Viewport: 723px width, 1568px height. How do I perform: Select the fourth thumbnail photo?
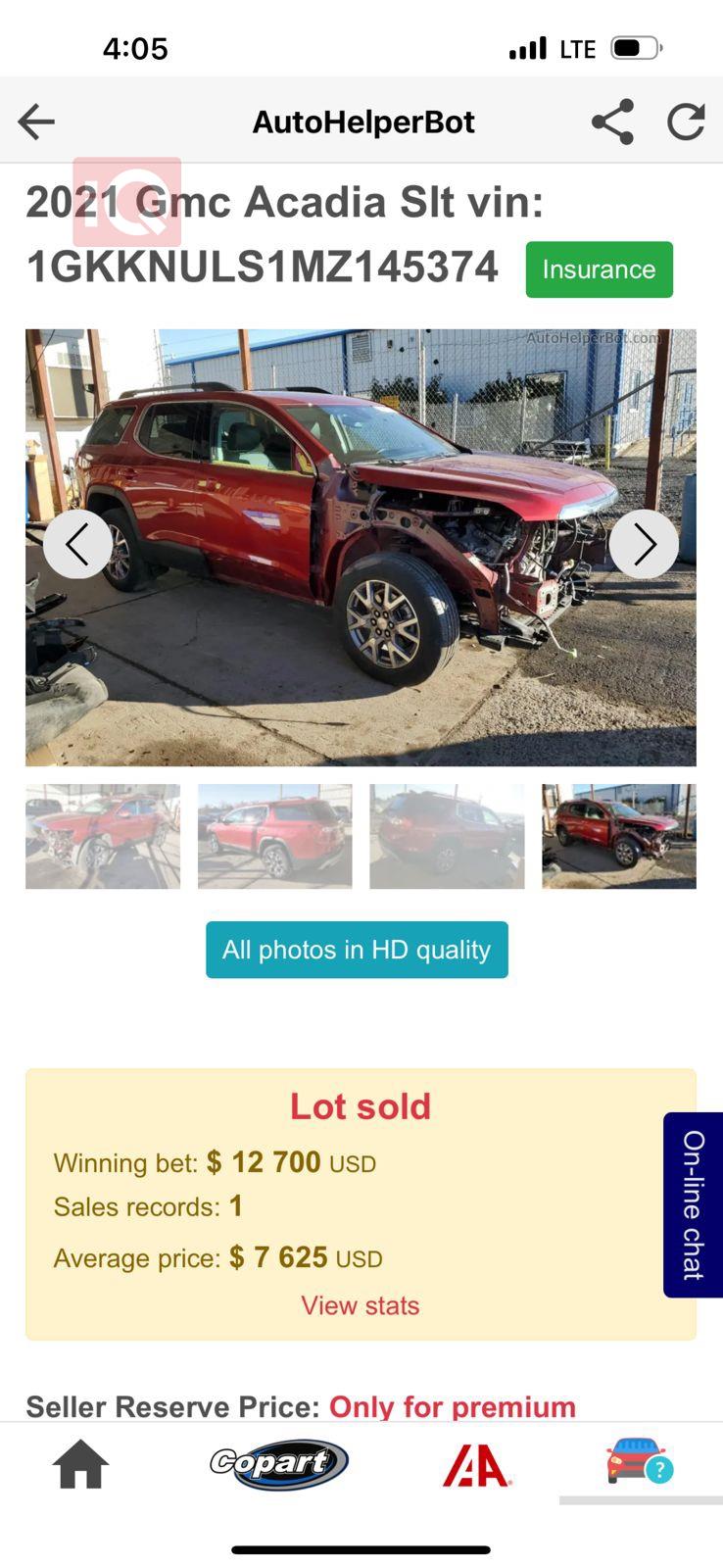click(x=618, y=836)
